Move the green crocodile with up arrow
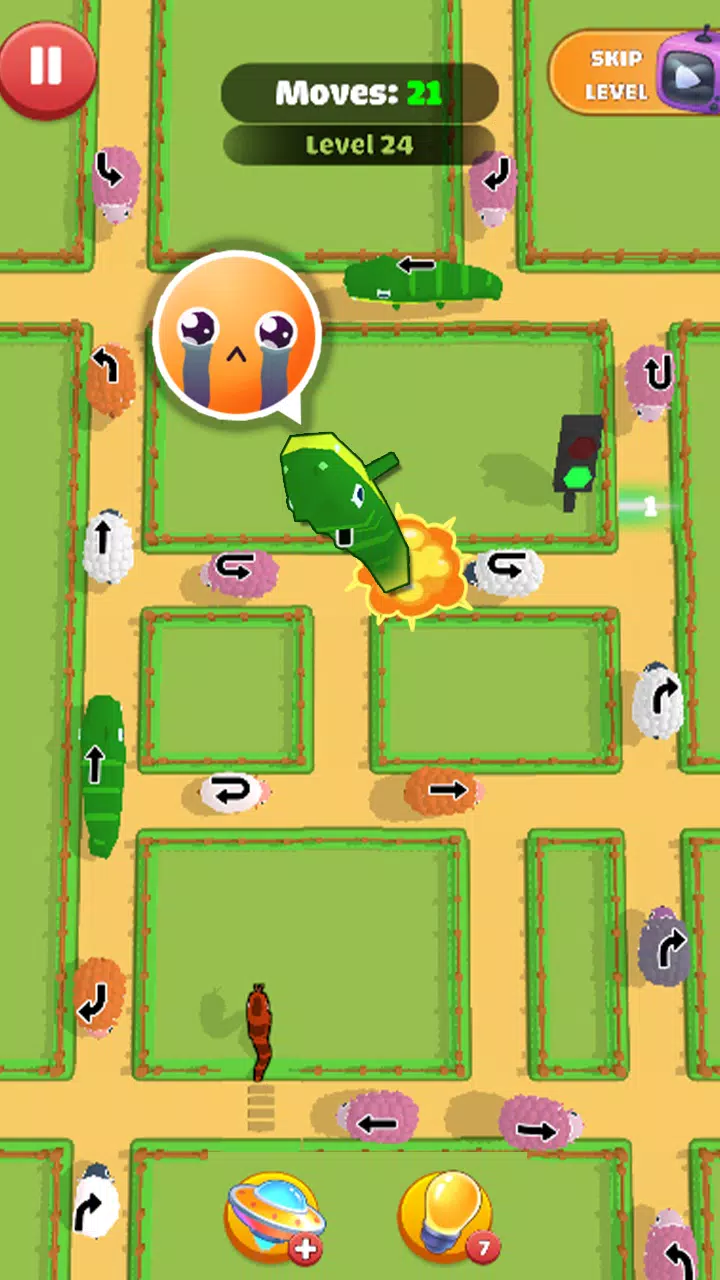The image size is (720, 1280). coord(100,774)
